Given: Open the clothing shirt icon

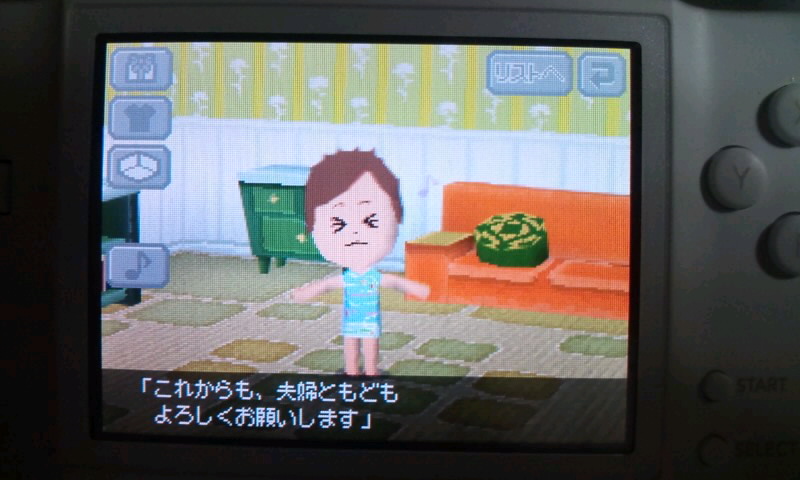Looking at the screenshot, I should 140,118.
